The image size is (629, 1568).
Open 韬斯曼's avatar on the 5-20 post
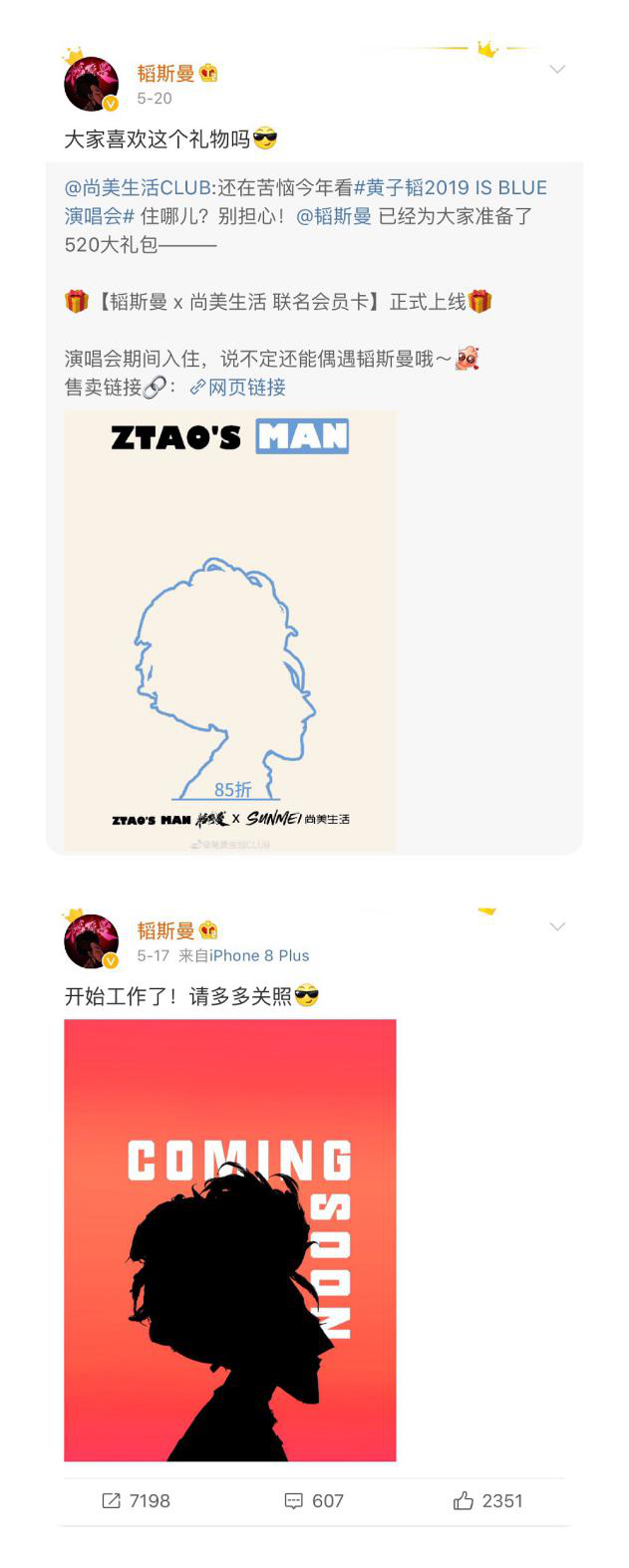pyautogui.click(x=91, y=84)
